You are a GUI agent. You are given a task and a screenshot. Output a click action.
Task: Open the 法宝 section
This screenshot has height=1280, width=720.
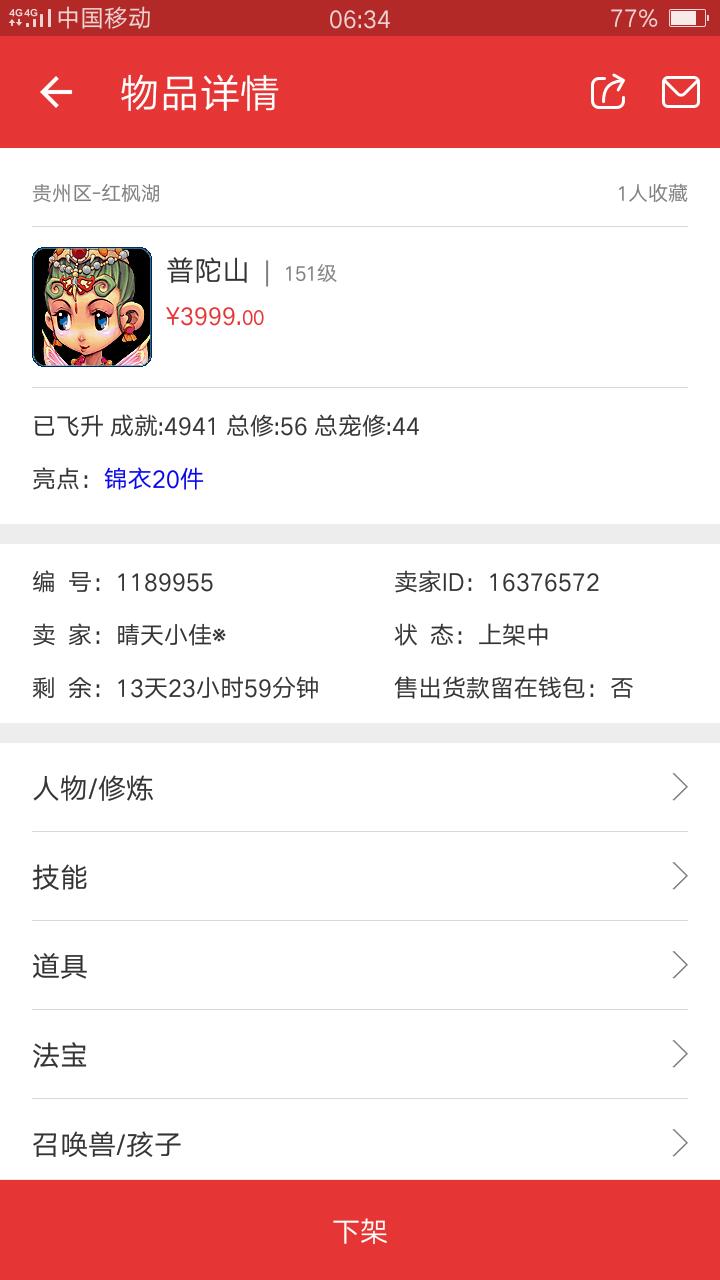360,1055
